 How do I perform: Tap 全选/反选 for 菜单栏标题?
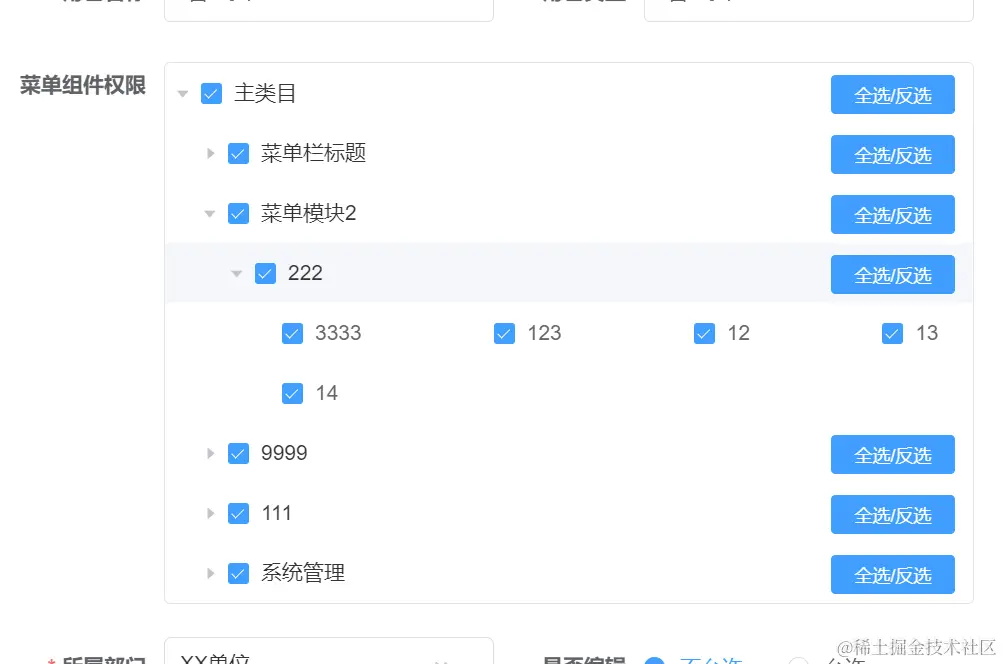point(892,155)
